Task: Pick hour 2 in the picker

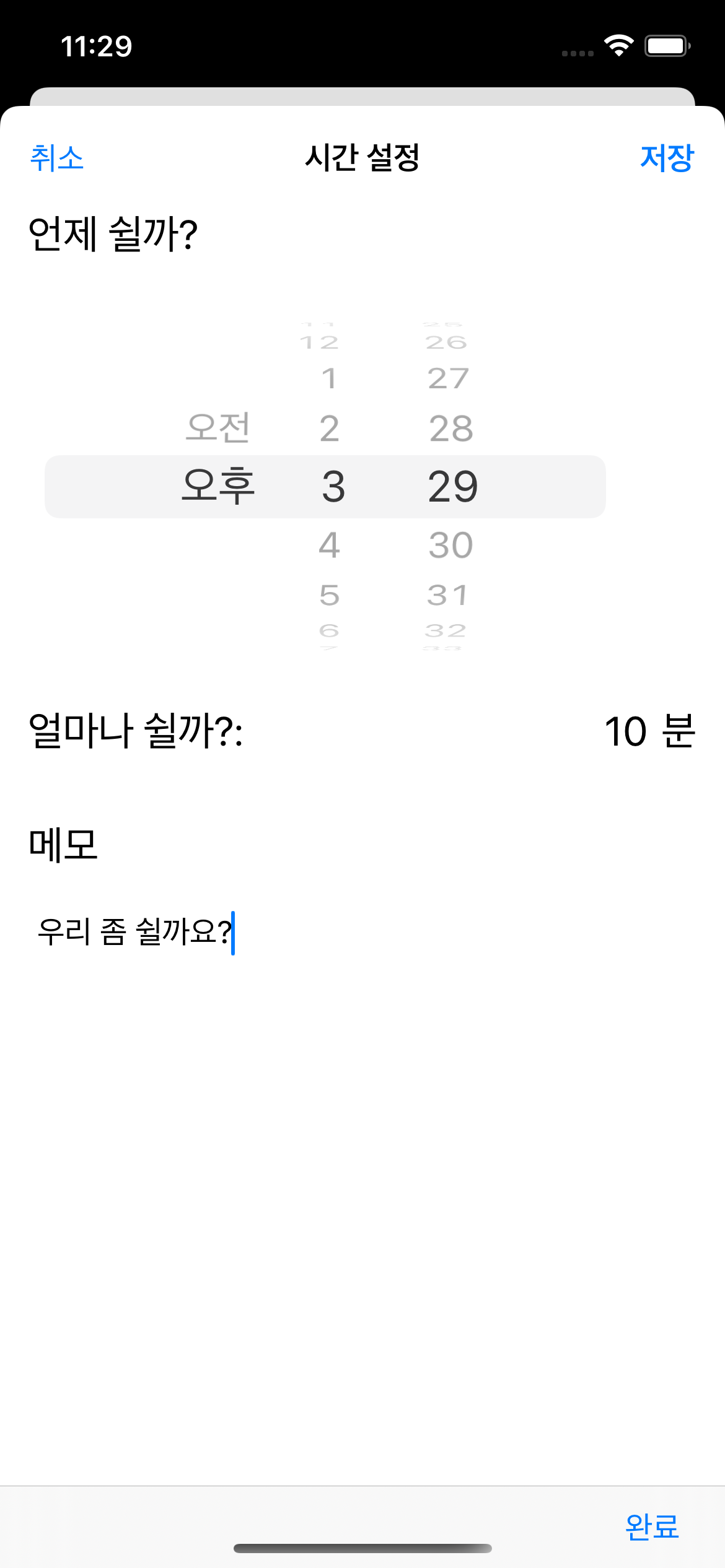Action: [x=330, y=429]
